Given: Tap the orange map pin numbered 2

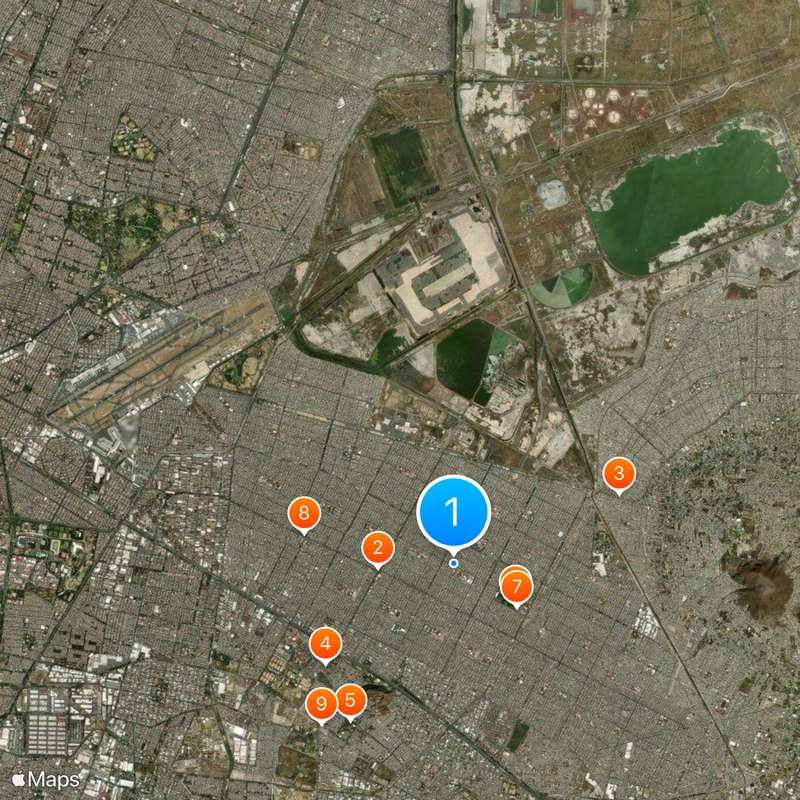Looking at the screenshot, I should (377, 547).
